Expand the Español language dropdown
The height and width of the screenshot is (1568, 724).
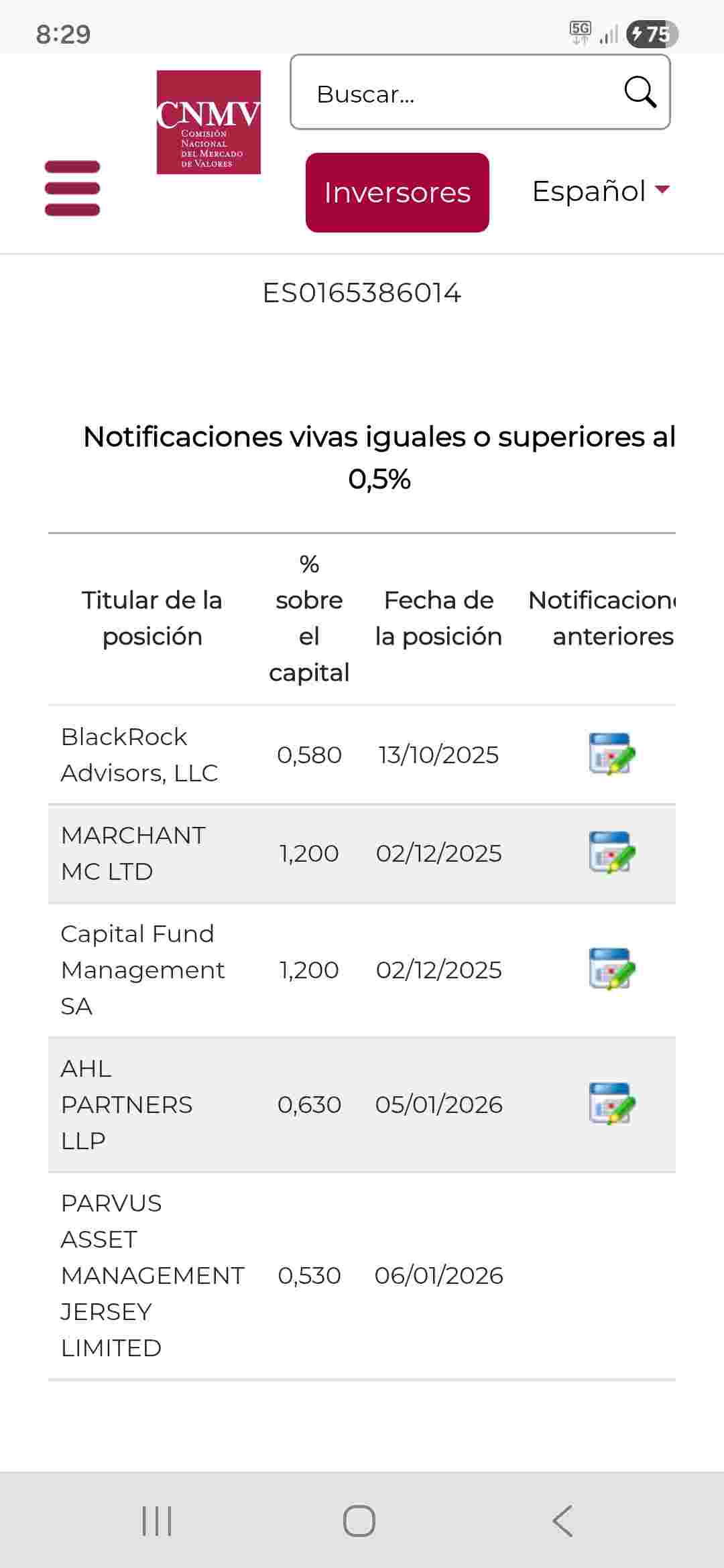pyautogui.click(x=601, y=191)
